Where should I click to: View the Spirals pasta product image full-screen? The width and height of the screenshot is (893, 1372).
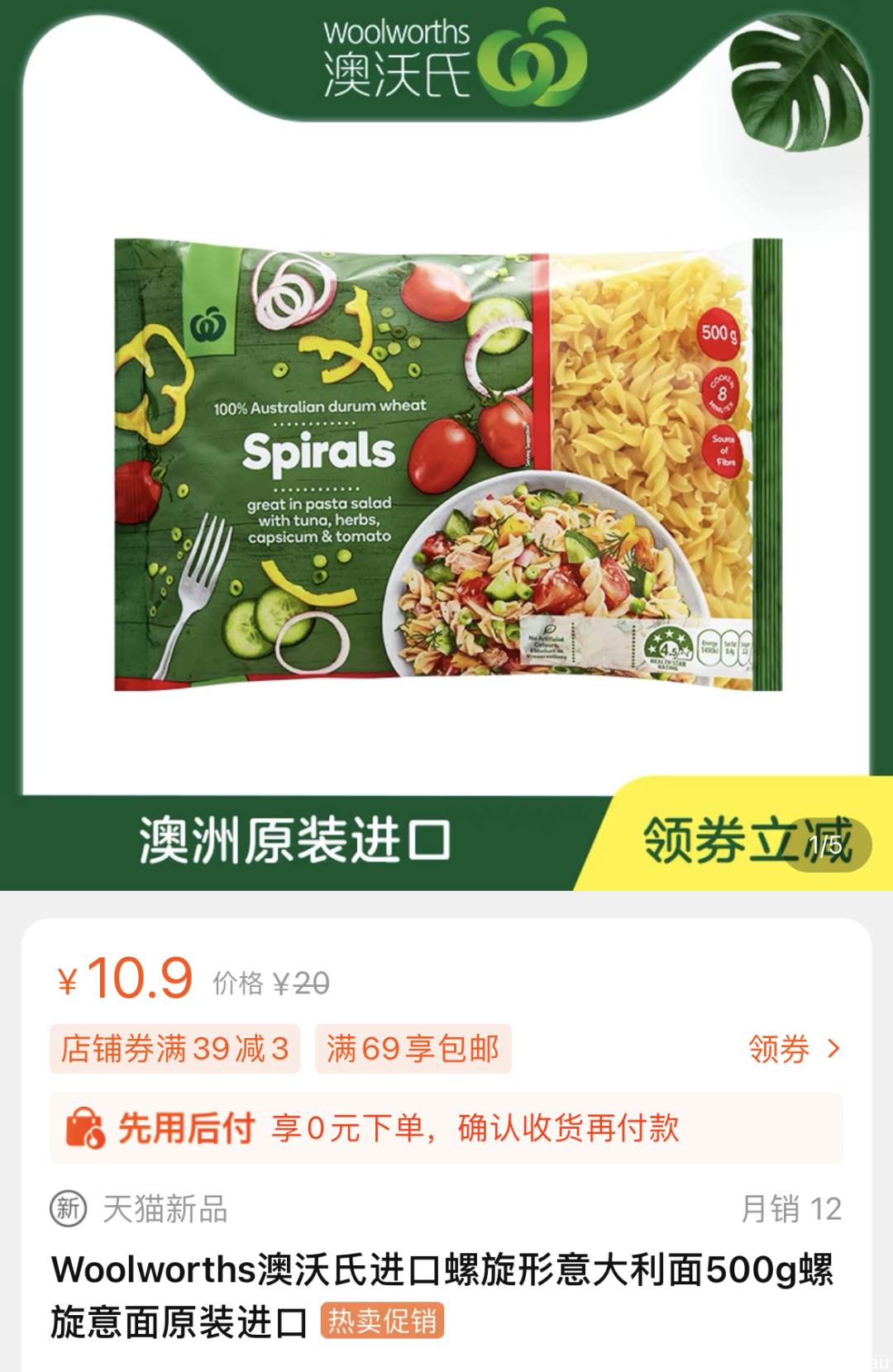[446, 464]
